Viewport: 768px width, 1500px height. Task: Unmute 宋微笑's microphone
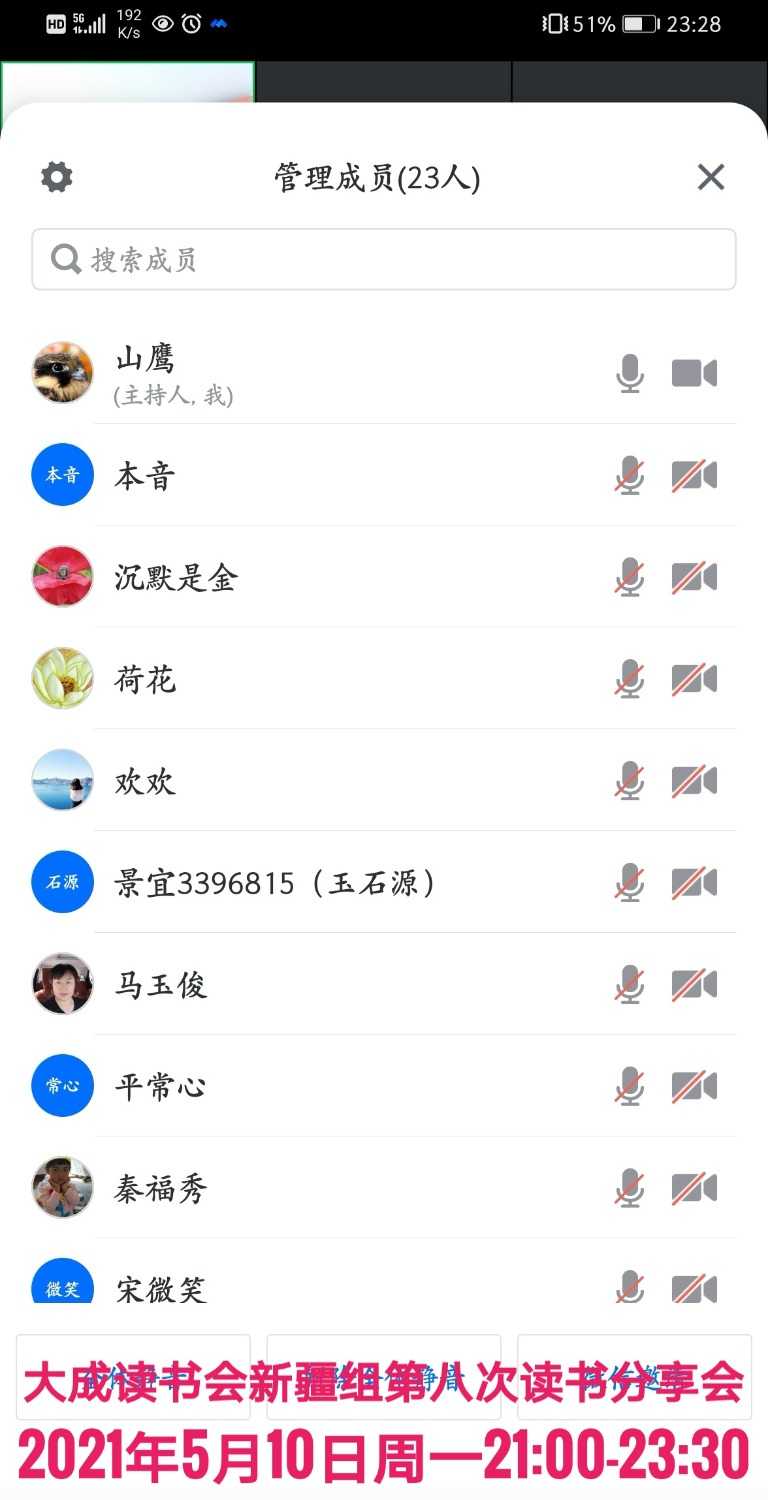[628, 1289]
